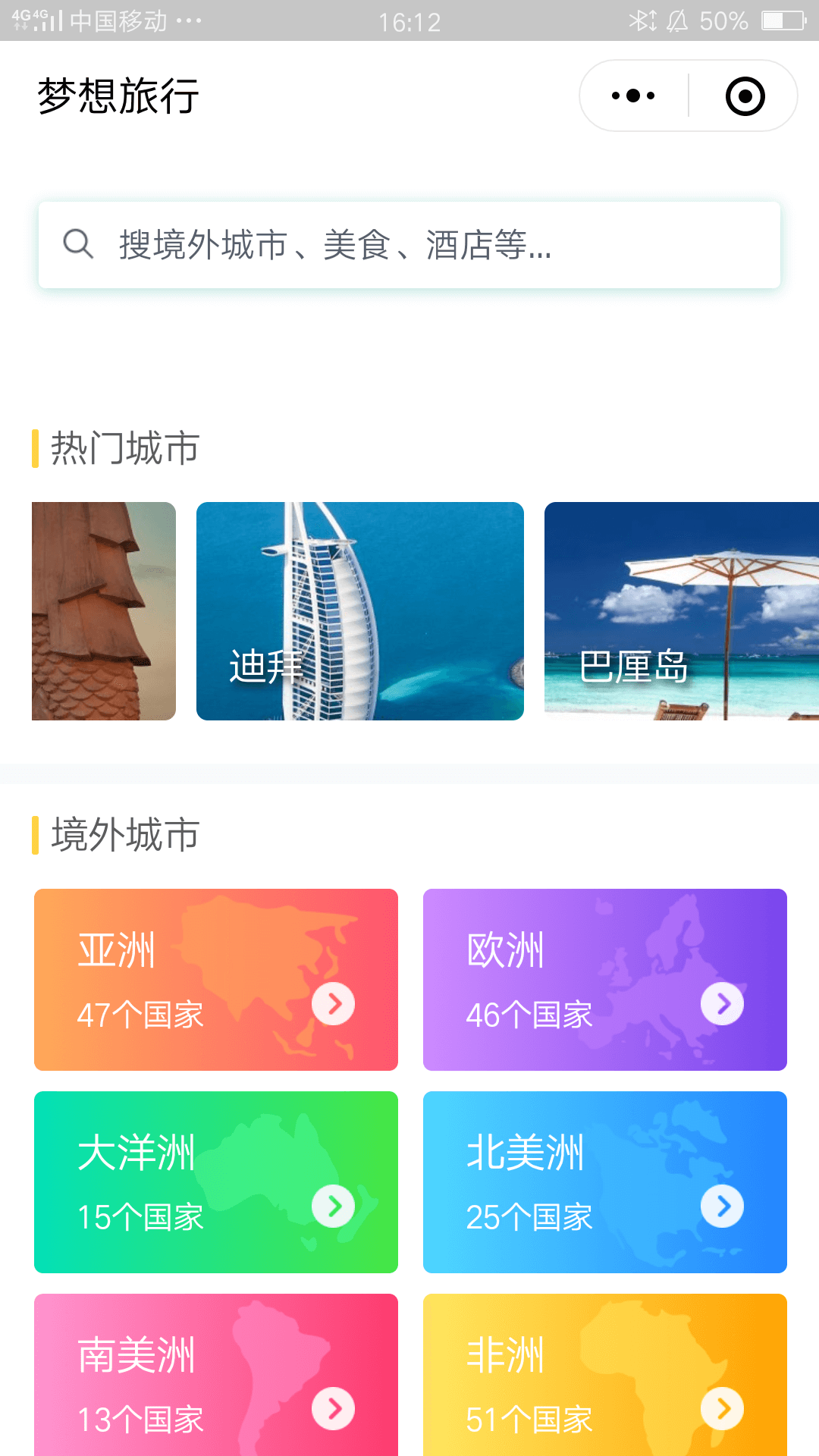This screenshot has height=1456, width=819.
Task: Open the 北美洲 25个国家 card
Action: tap(604, 1182)
